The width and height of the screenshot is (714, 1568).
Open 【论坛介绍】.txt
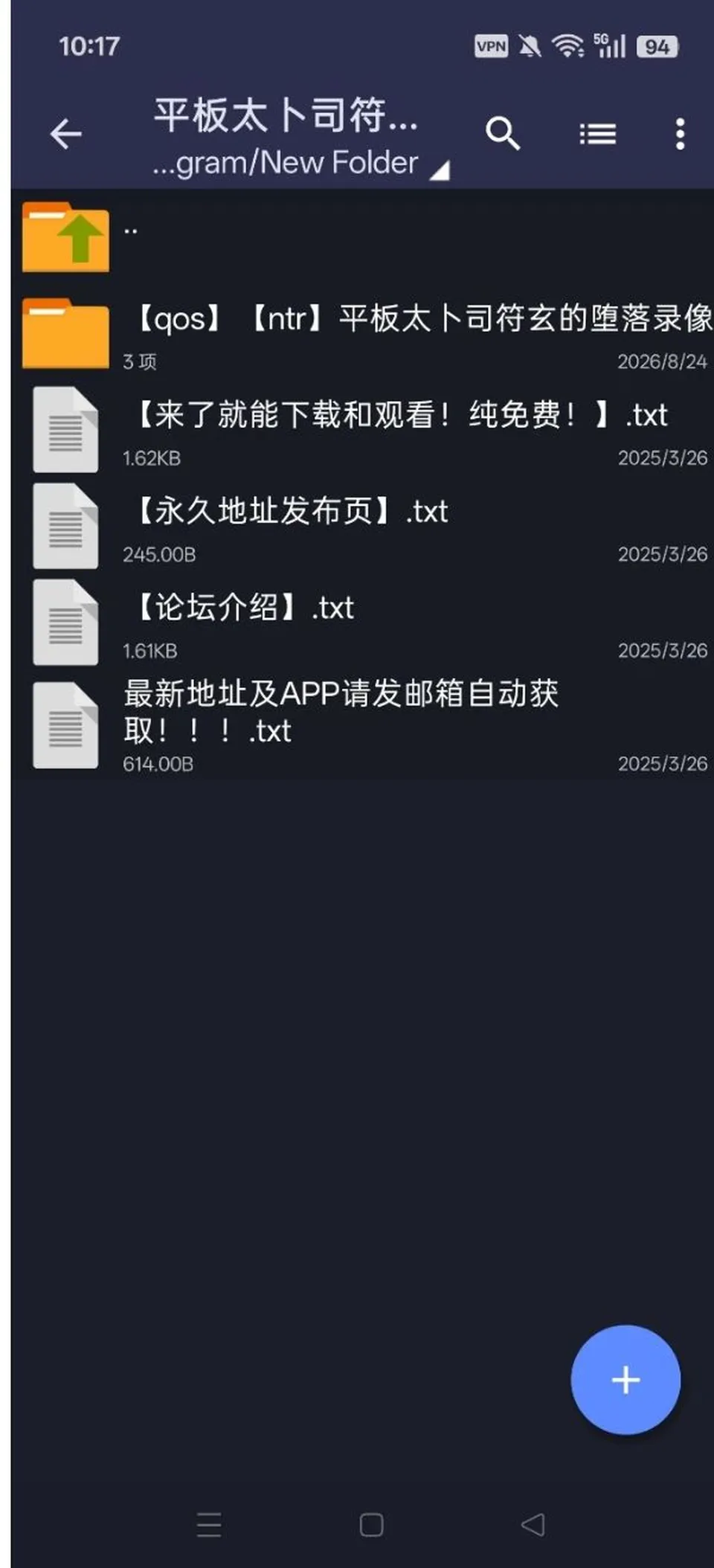pyautogui.click(x=362, y=623)
